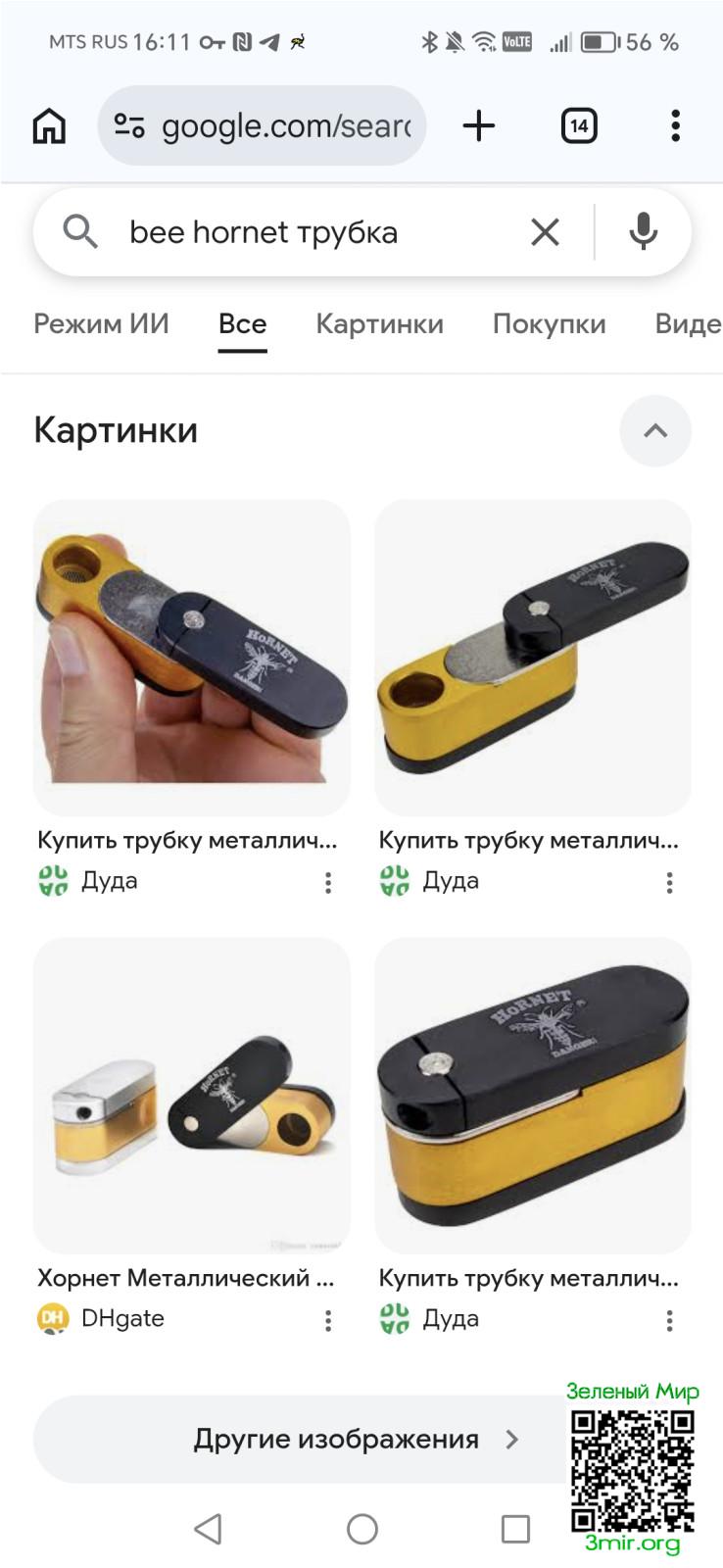The width and height of the screenshot is (723, 1568).
Task: Open the DHgate Хорнет Металлический image result
Action: (x=192, y=1096)
